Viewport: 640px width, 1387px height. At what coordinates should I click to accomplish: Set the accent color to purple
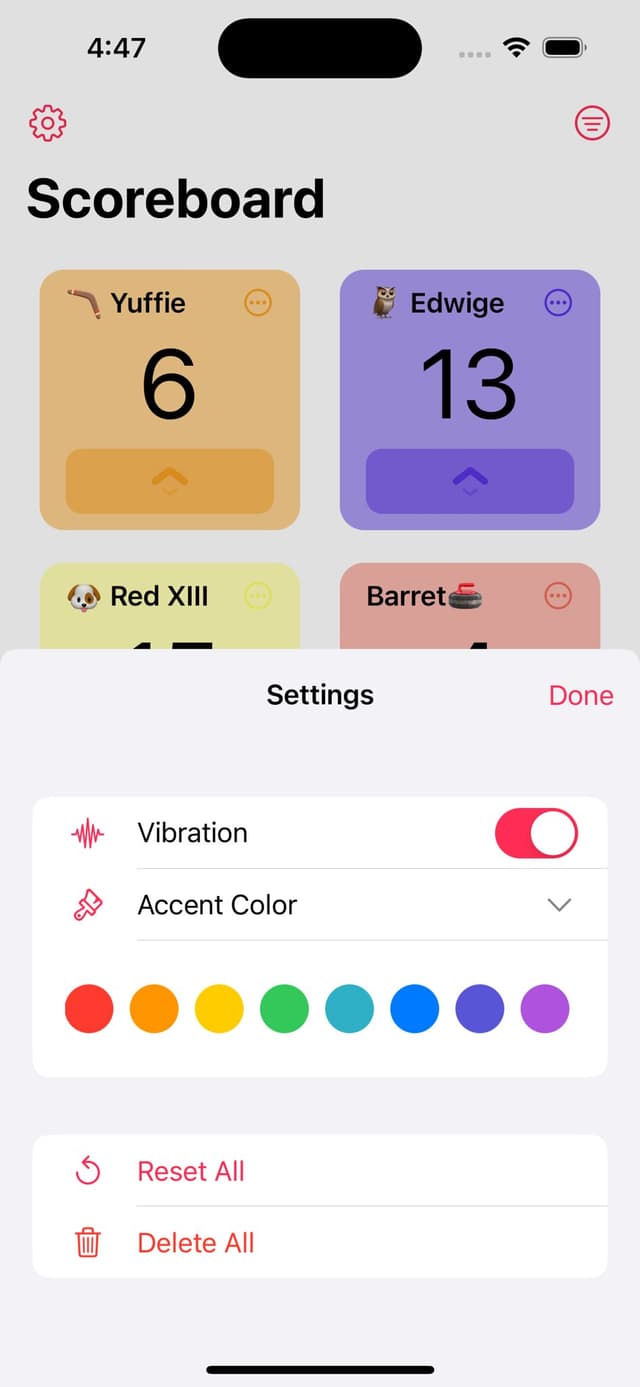545,1008
